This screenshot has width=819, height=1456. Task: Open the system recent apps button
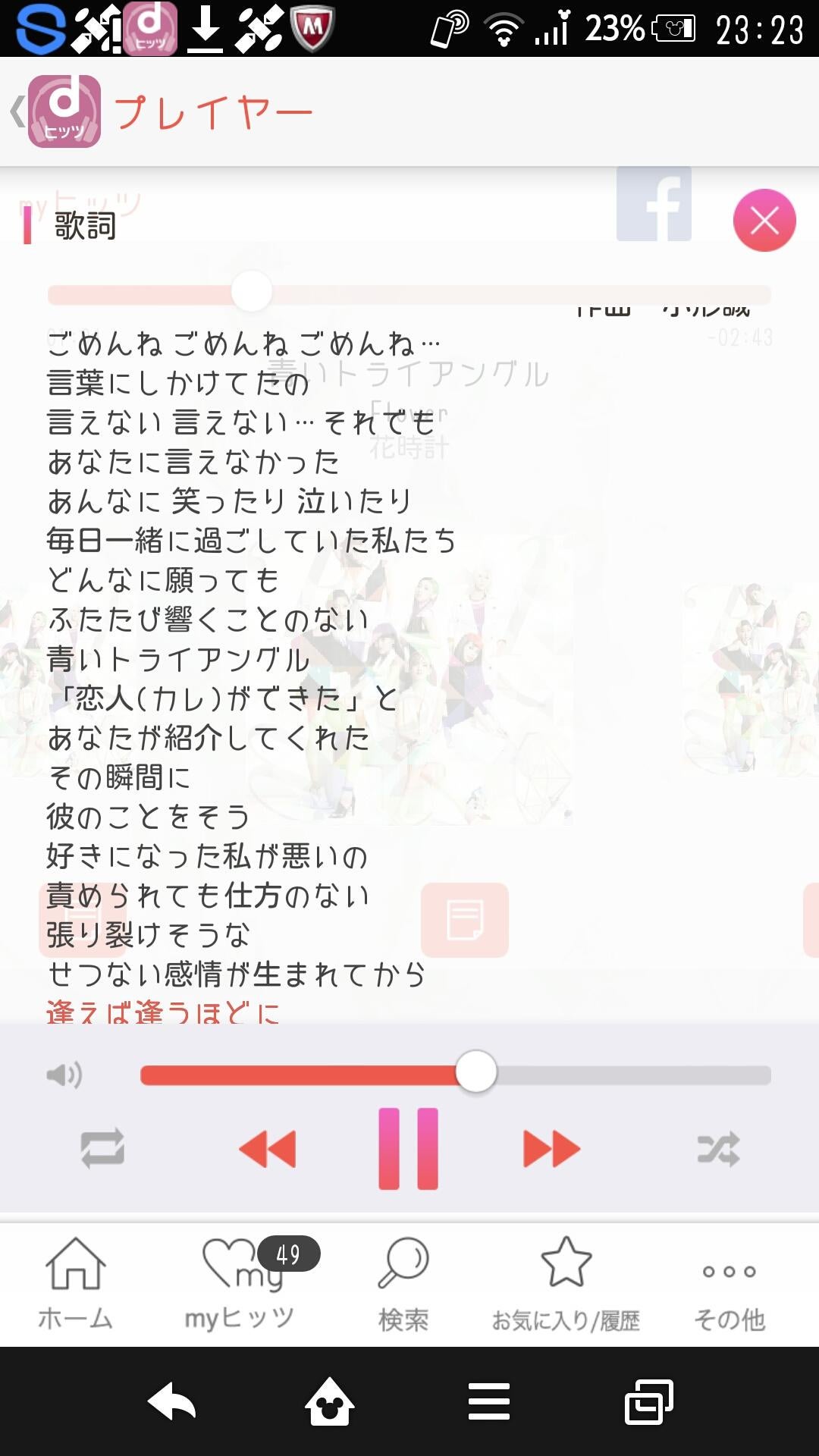click(x=648, y=1401)
